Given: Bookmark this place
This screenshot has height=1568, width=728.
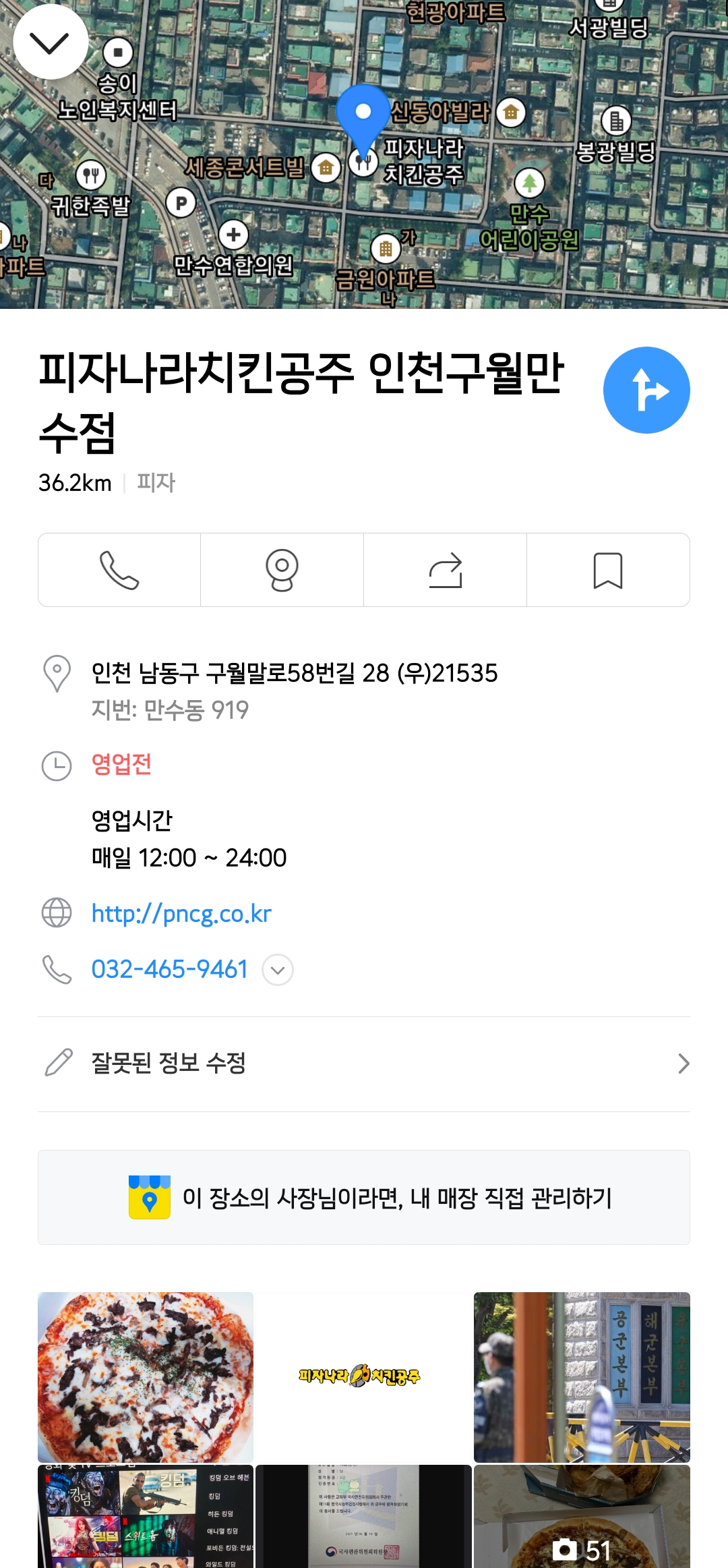Looking at the screenshot, I should pyautogui.click(x=608, y=570).
